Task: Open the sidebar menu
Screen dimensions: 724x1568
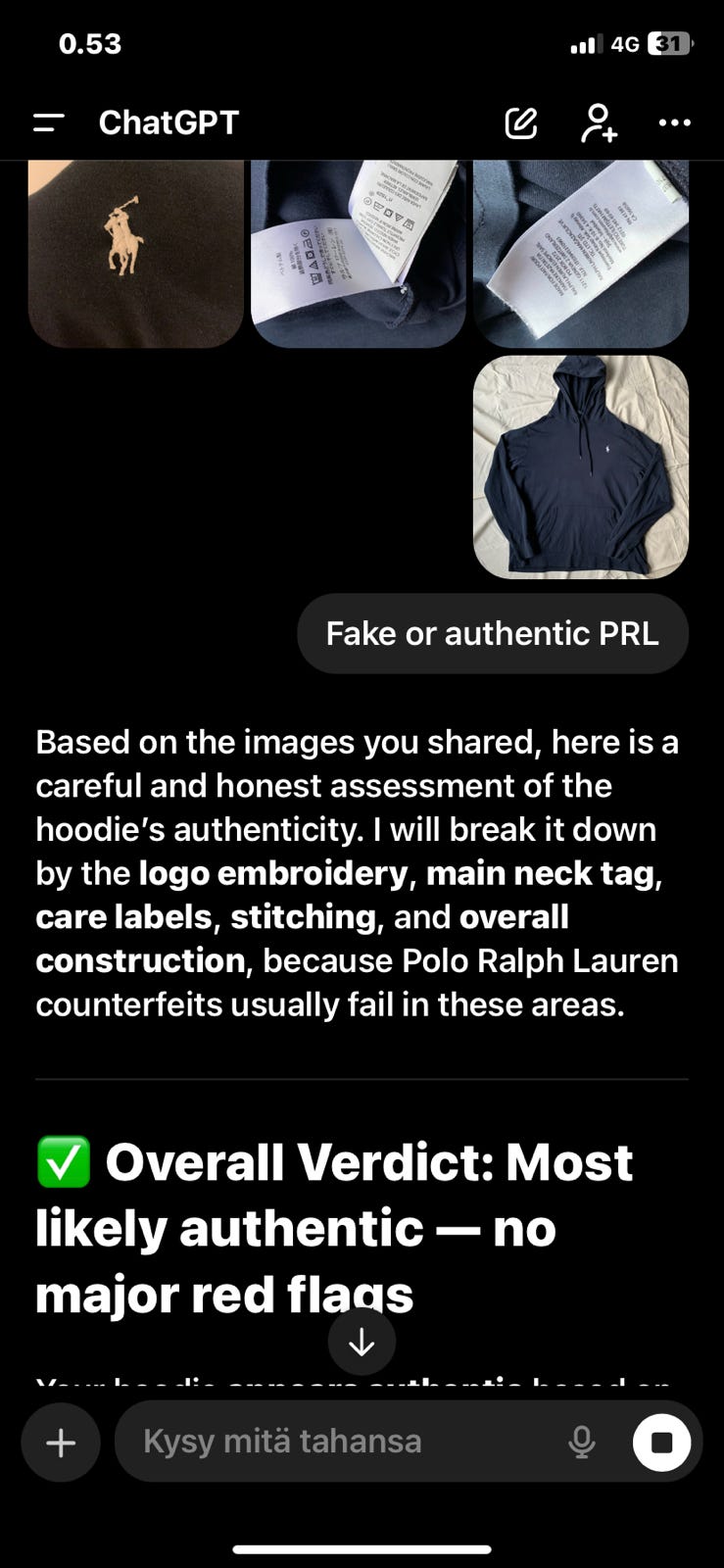Action: coord(48,122)
